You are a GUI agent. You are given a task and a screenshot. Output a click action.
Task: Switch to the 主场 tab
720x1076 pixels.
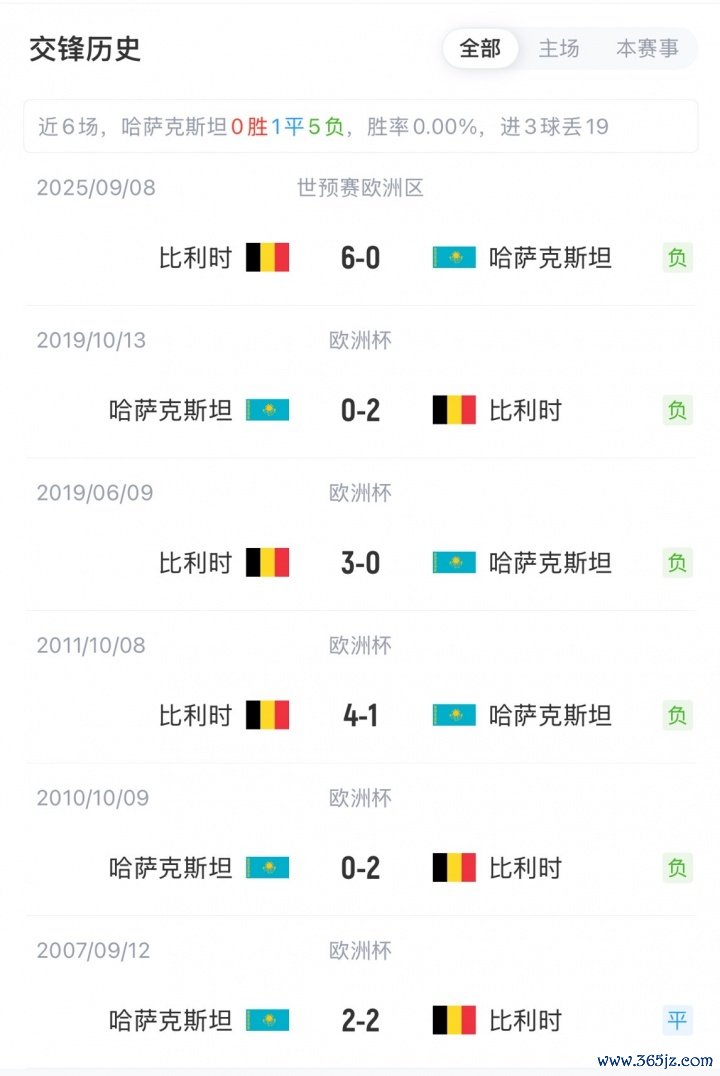click(558, 49)
